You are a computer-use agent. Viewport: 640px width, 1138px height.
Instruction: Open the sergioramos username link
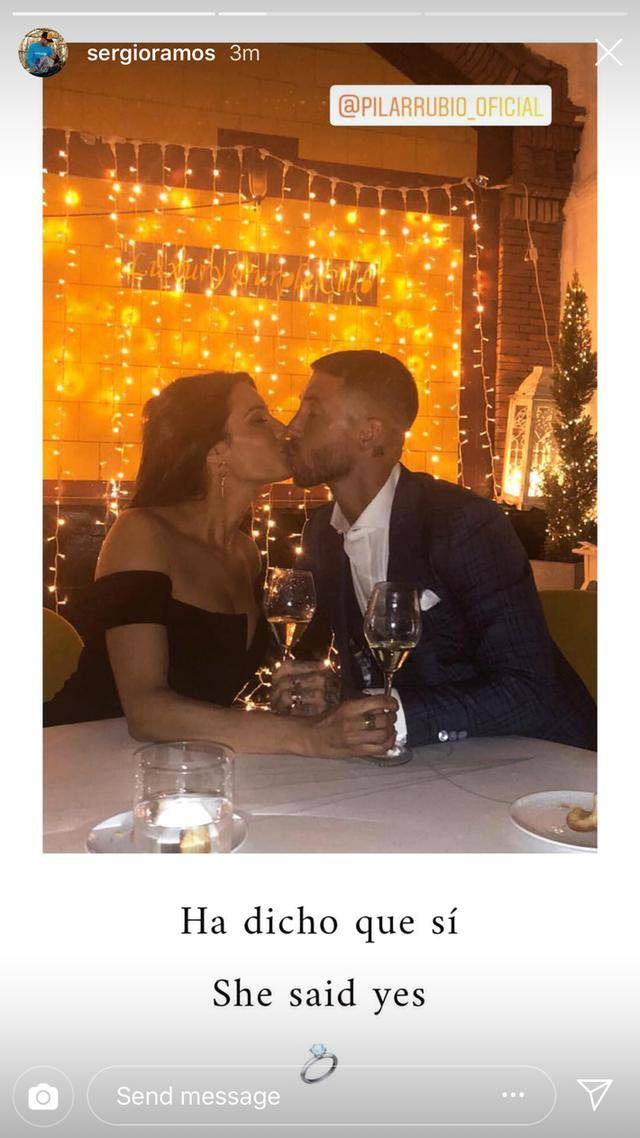[150, 53]
